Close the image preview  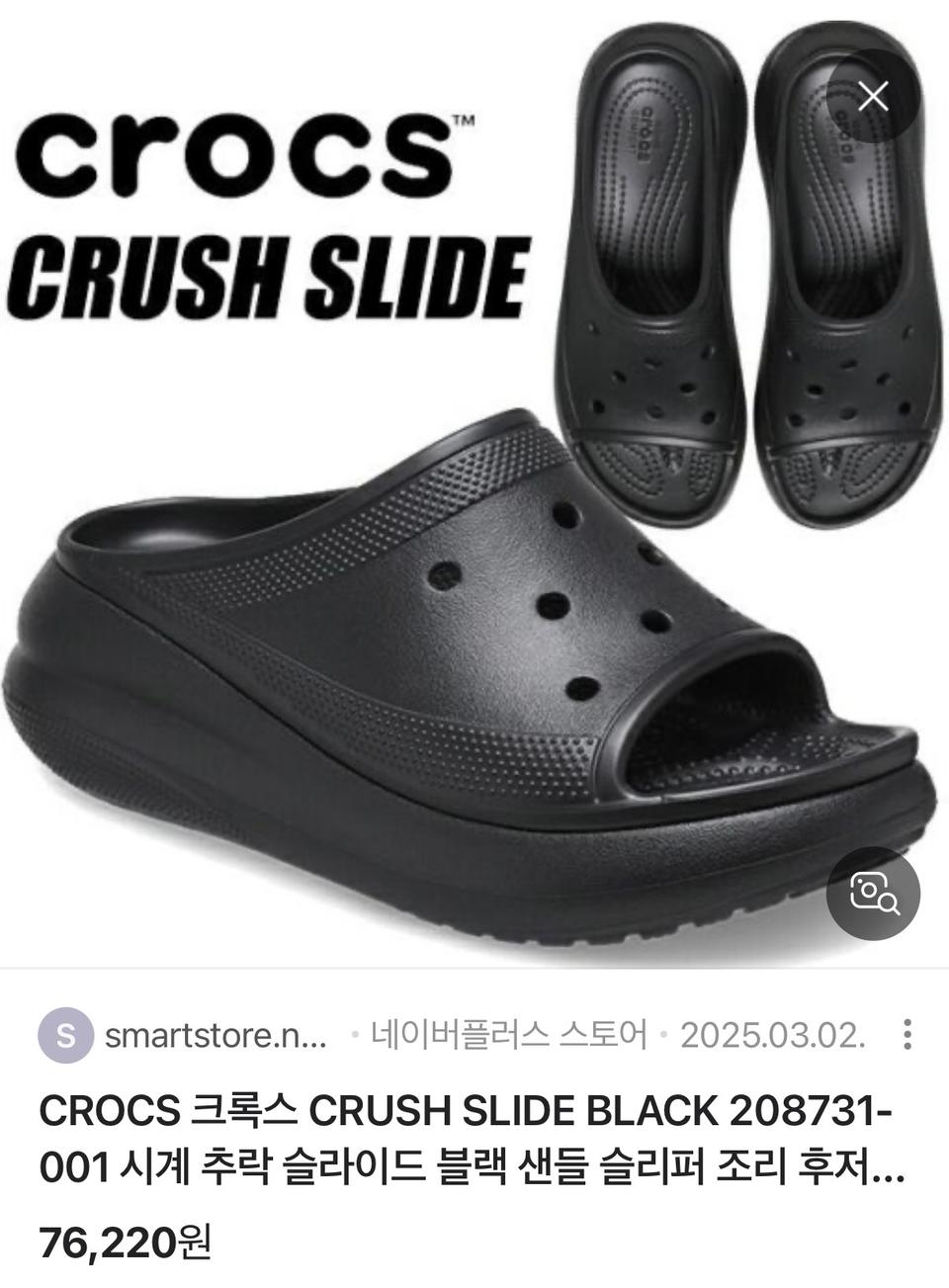[873, 96]
